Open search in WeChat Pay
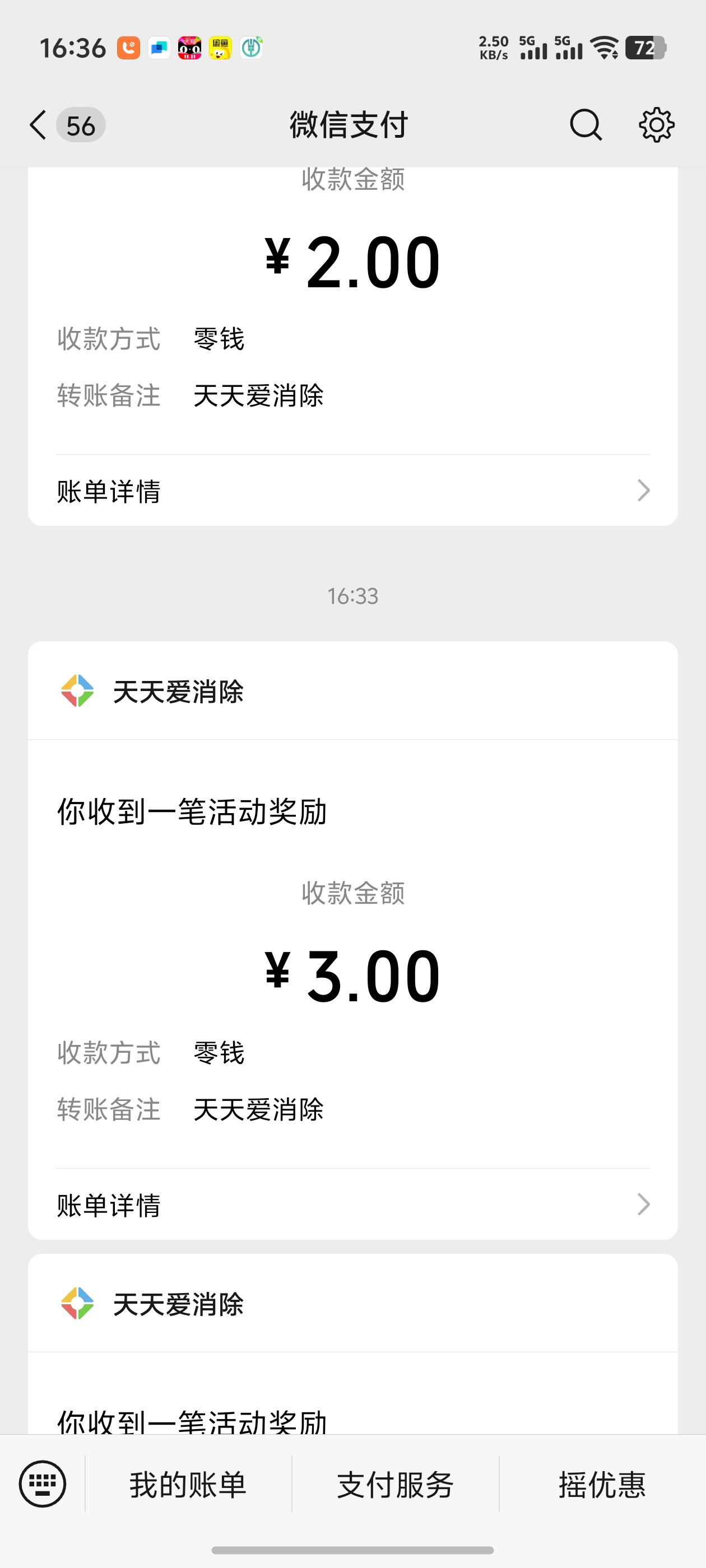Screen dimensions: 706x1568 [586, 125]
